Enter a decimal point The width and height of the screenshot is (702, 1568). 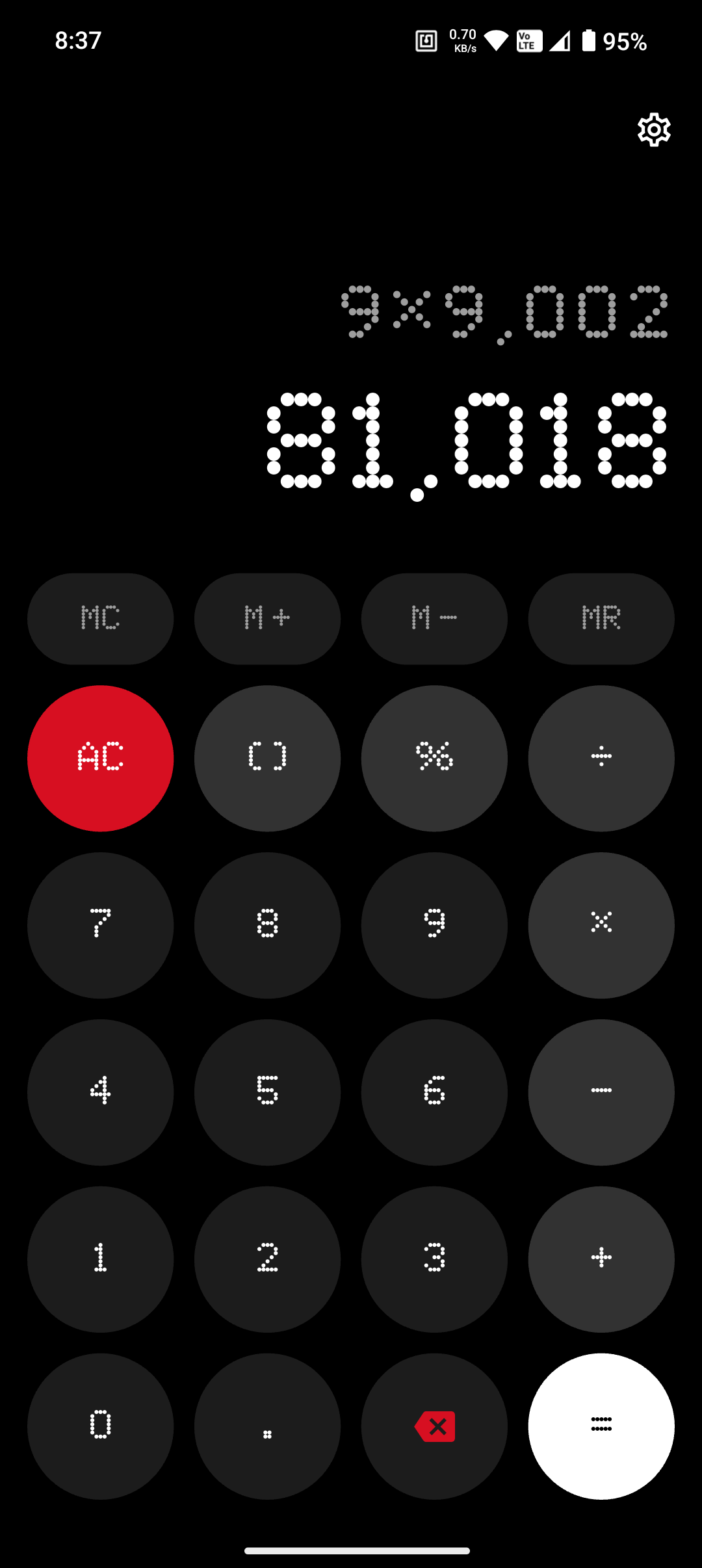[267, 1426]
